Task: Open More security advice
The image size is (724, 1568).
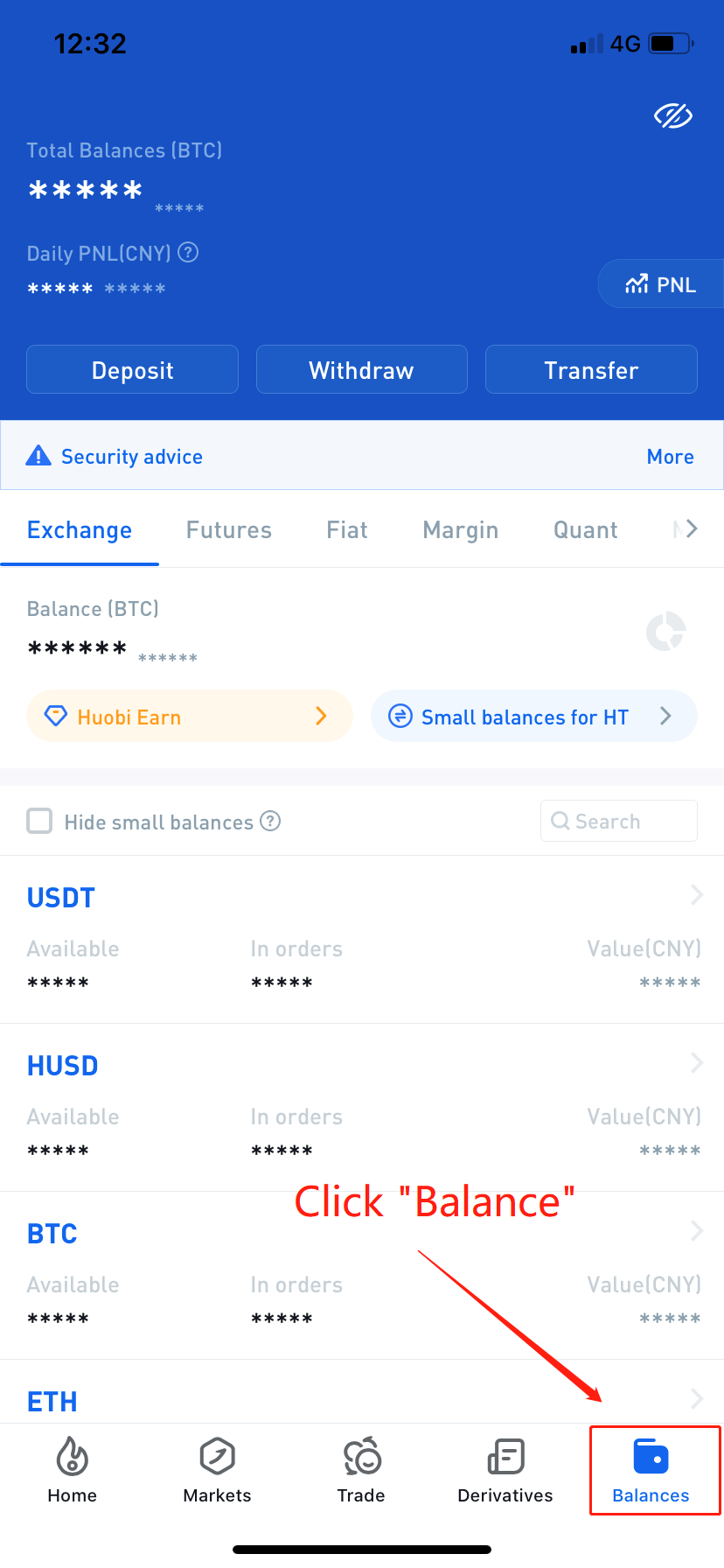Action: pyautogui.click(x=670, y=457)
